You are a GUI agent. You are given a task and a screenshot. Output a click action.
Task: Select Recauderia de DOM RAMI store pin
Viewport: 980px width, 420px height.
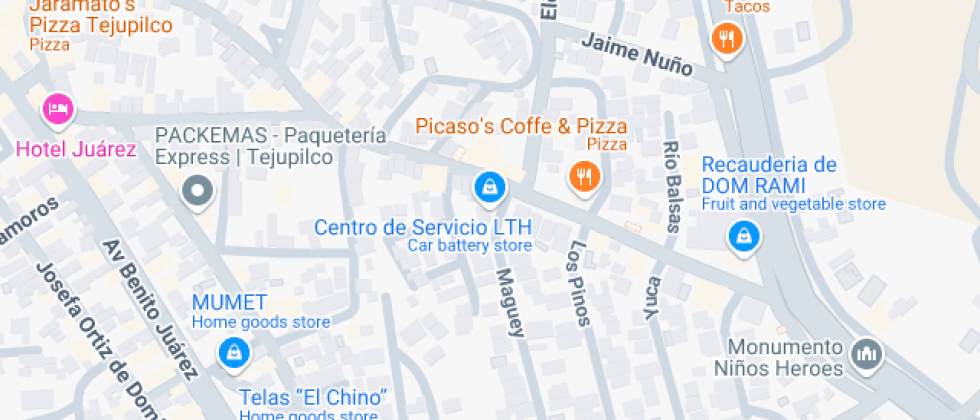point(744,237)
